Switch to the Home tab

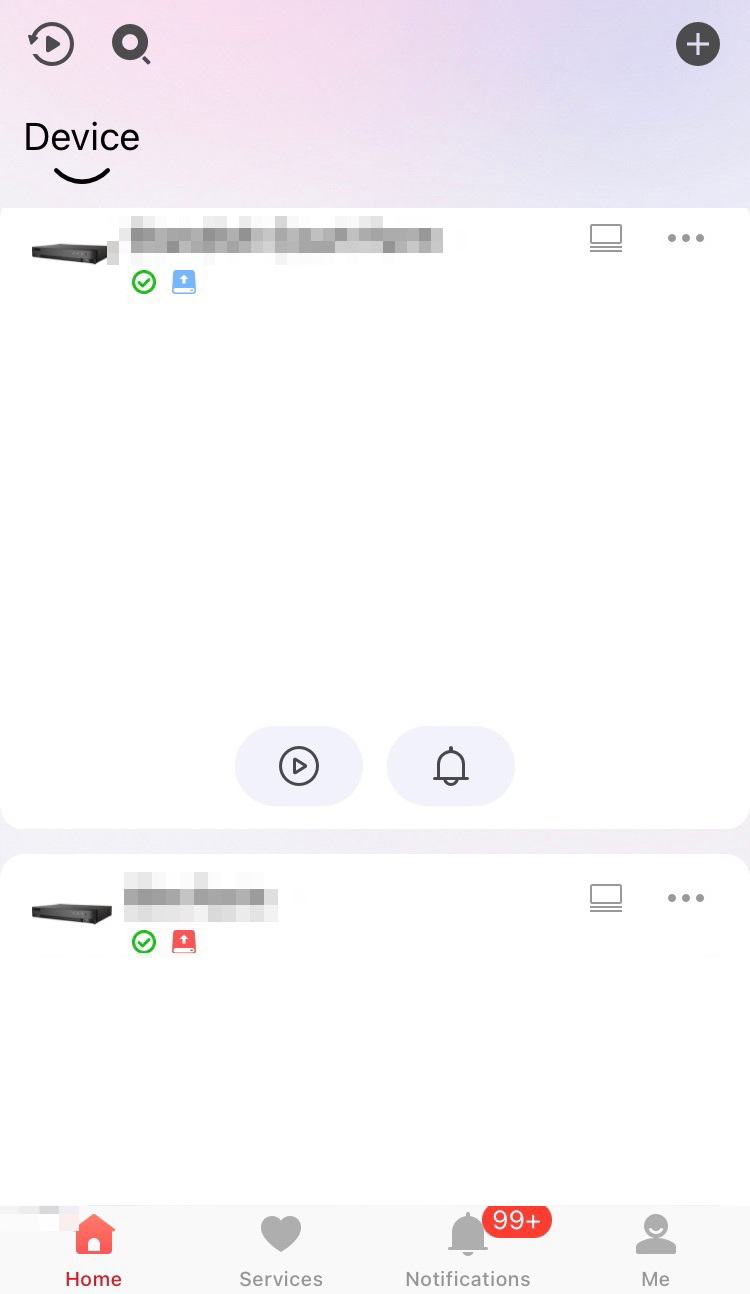click(93, 1248)
